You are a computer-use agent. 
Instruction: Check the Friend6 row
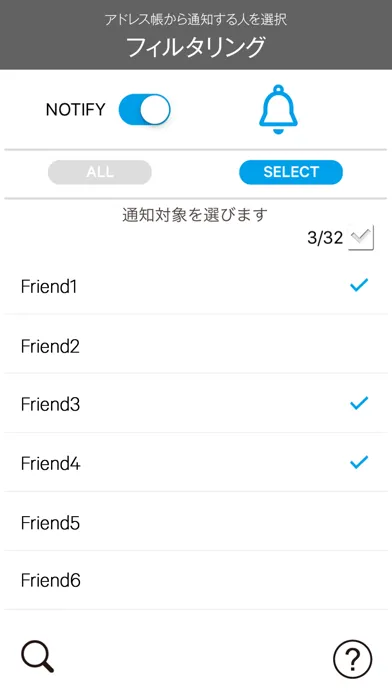196,580
